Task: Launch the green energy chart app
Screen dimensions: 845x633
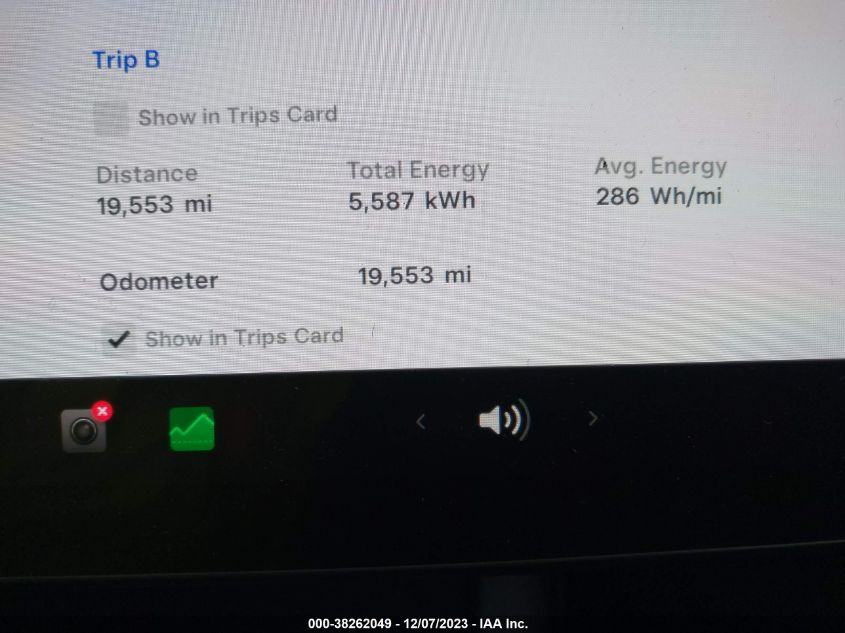Action: tap(191, 428)
